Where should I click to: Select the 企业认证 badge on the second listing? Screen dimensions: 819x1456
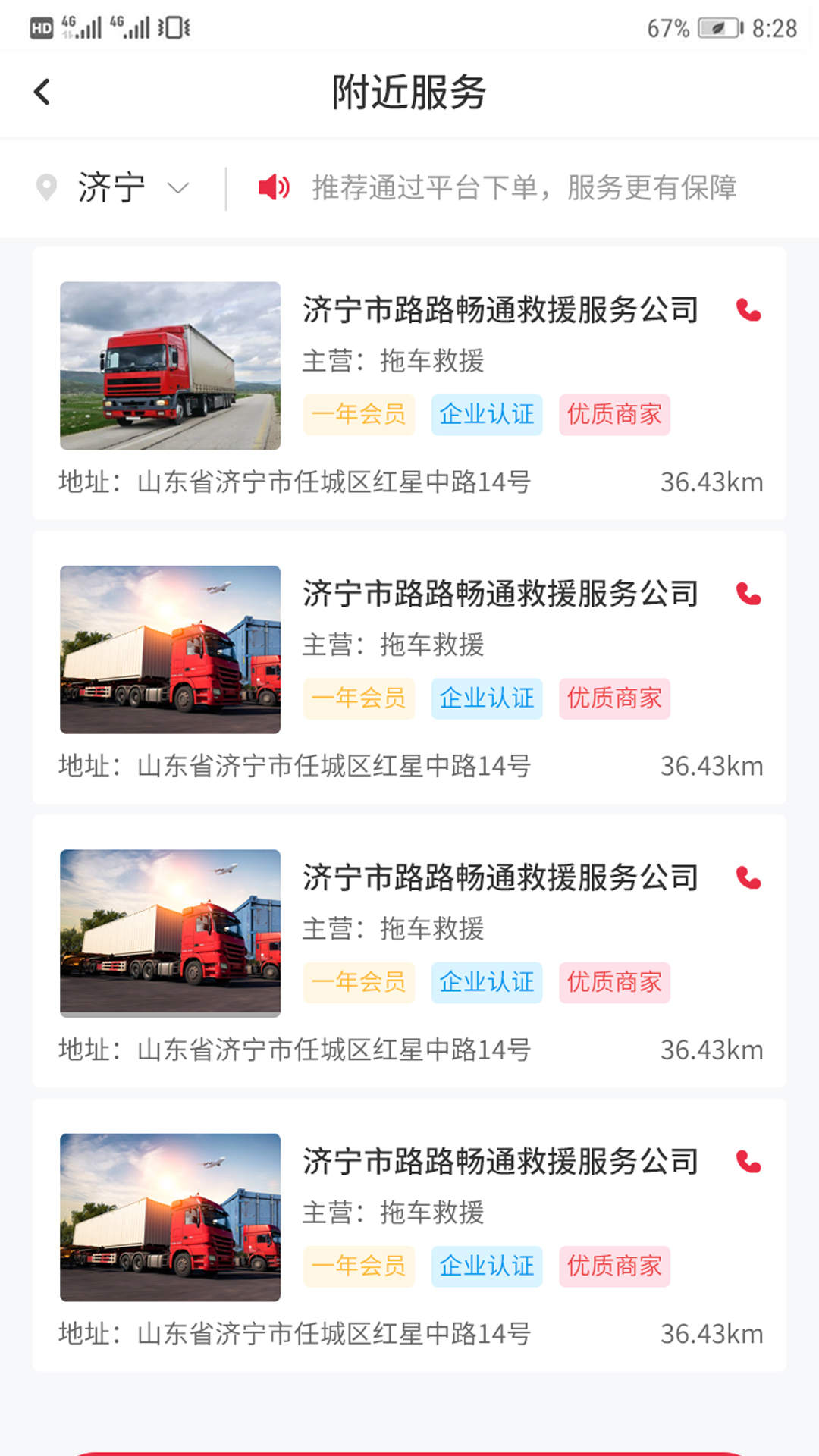tap(486, 698)
